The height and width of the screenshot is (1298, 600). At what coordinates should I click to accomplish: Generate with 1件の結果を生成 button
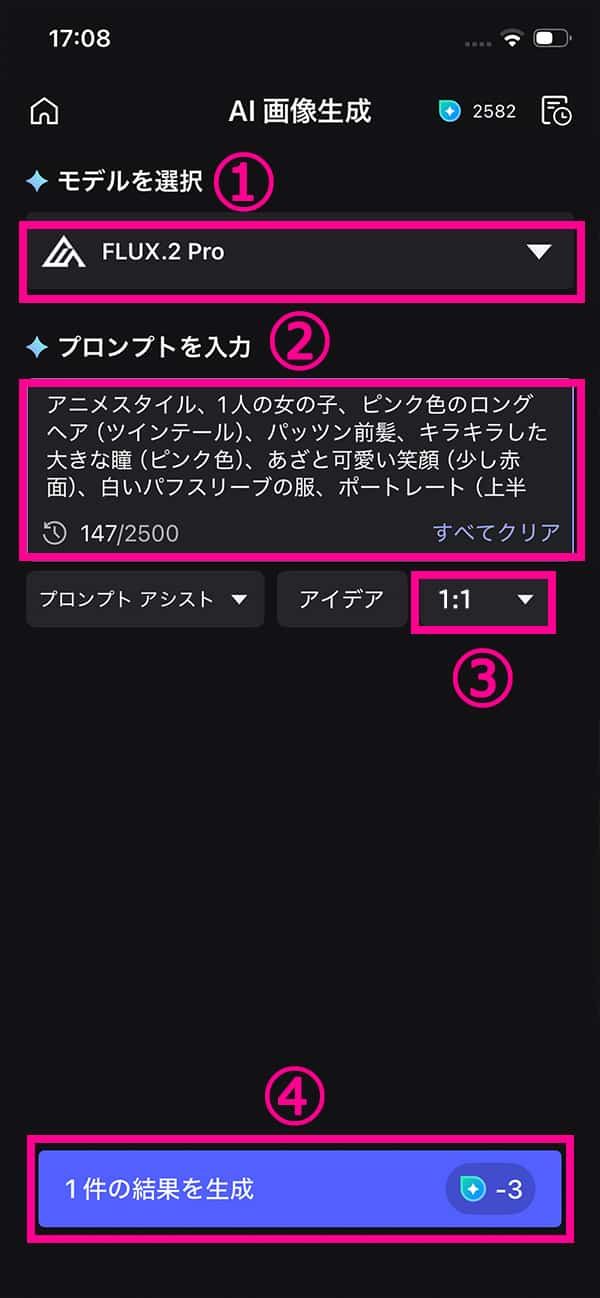tap(300, 1188)
